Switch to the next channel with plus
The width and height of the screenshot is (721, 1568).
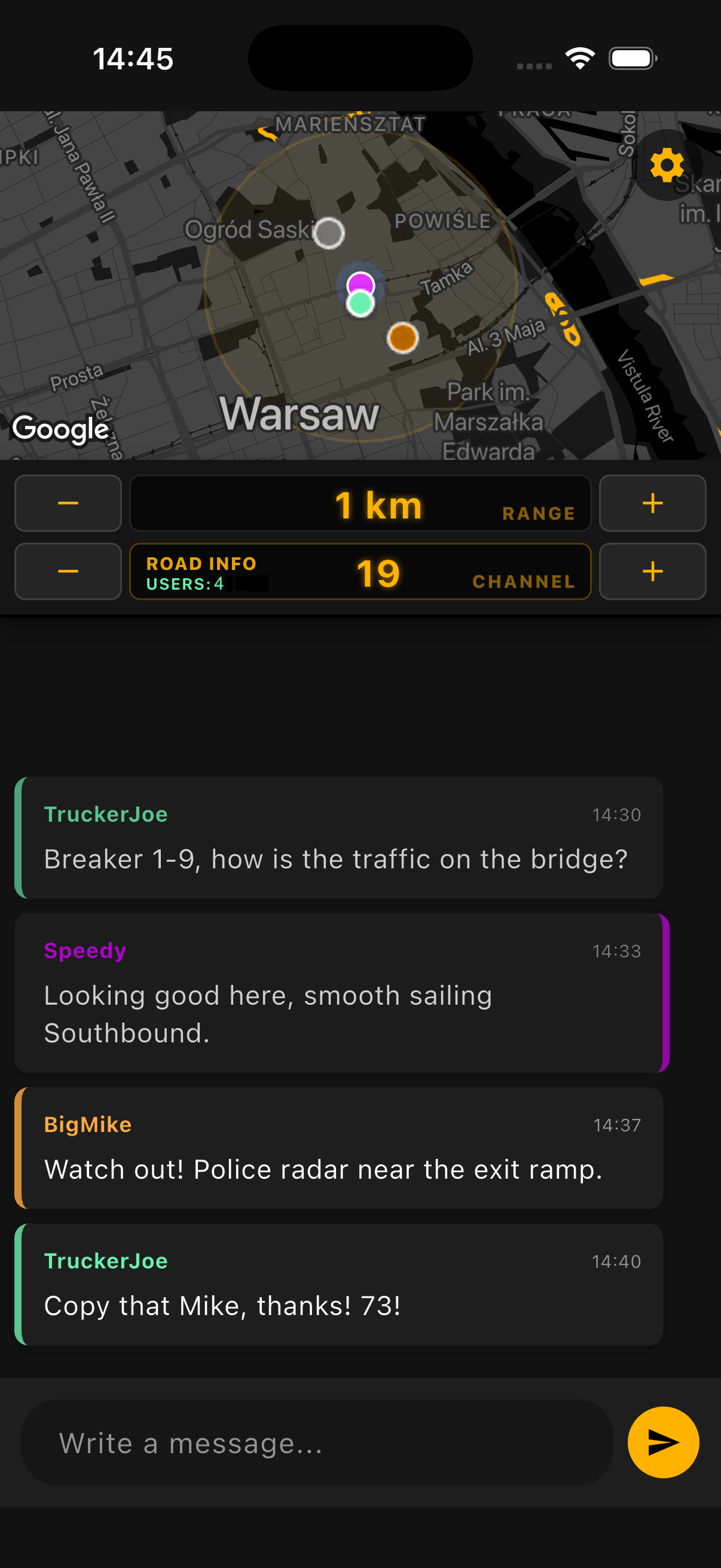point(652,571)
